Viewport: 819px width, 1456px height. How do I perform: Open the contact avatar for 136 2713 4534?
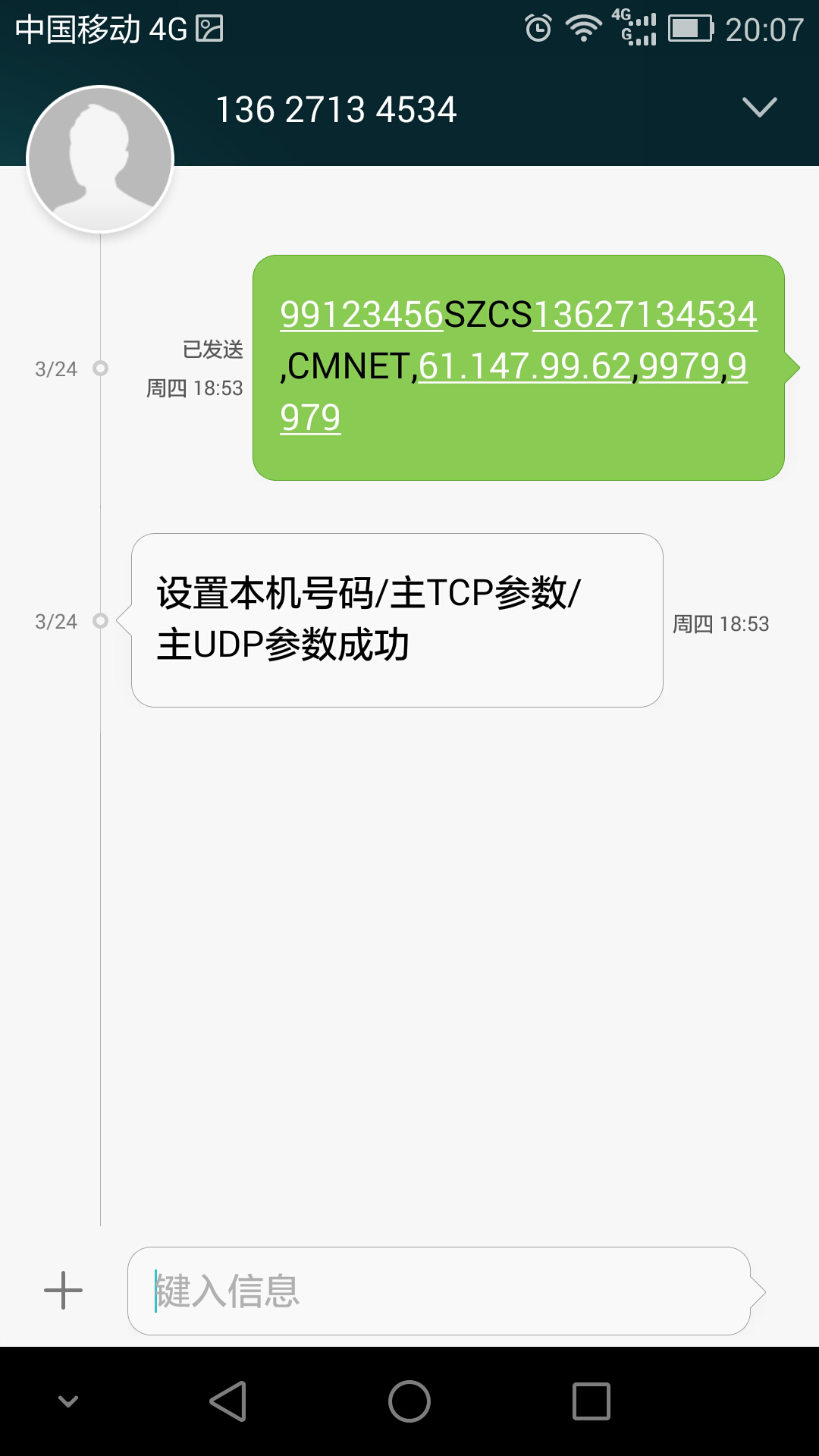pos(100,159)
